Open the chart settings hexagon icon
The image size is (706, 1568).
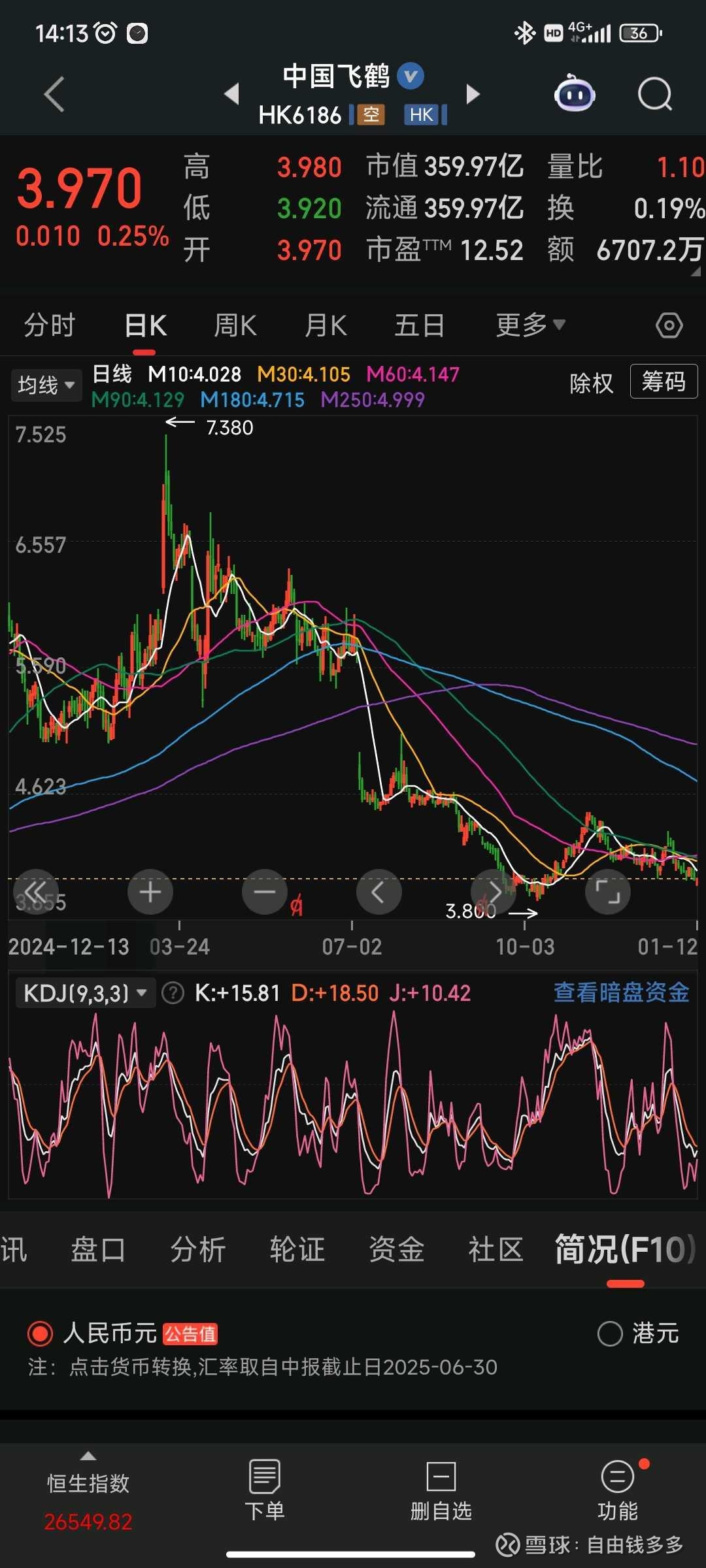click(669, 325)
